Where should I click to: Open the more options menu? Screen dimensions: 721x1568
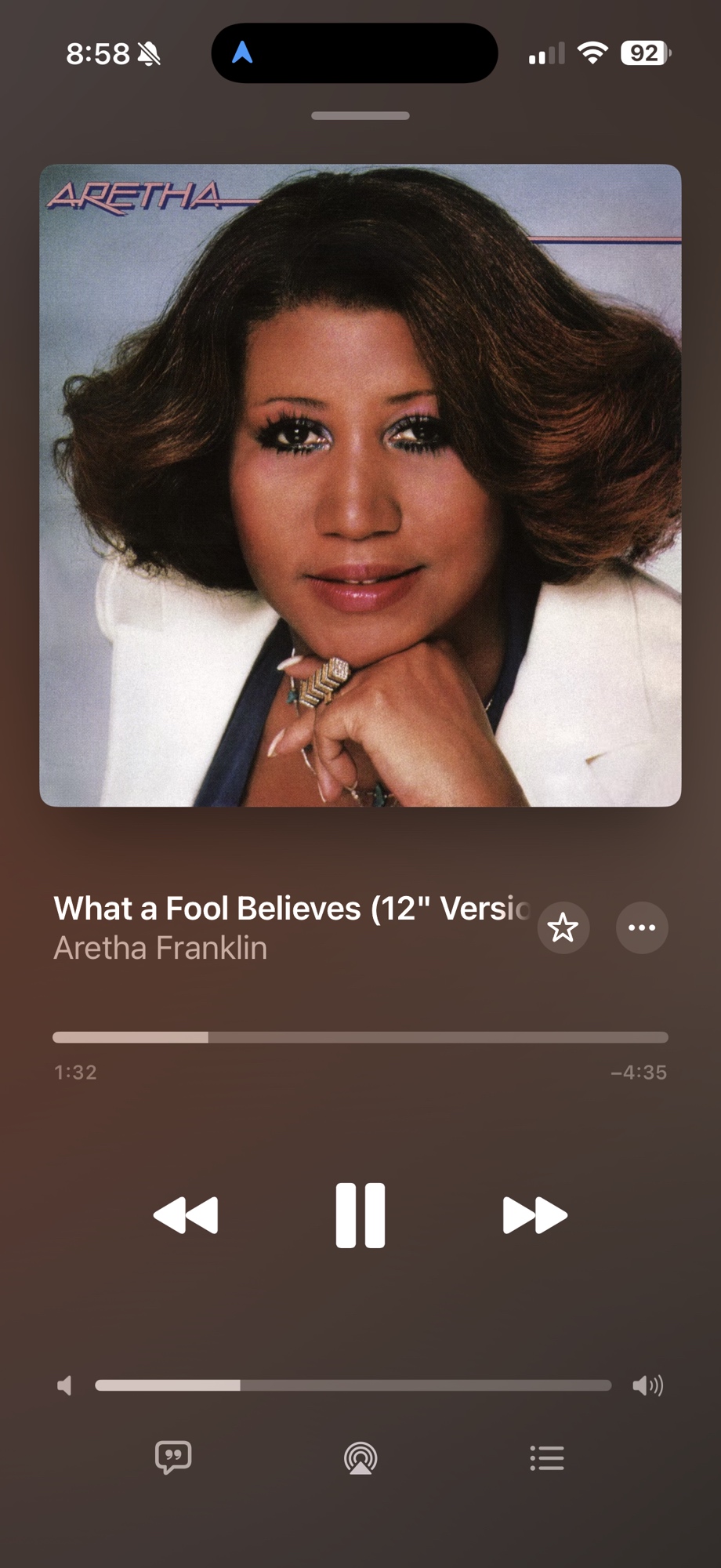[642, 927]
